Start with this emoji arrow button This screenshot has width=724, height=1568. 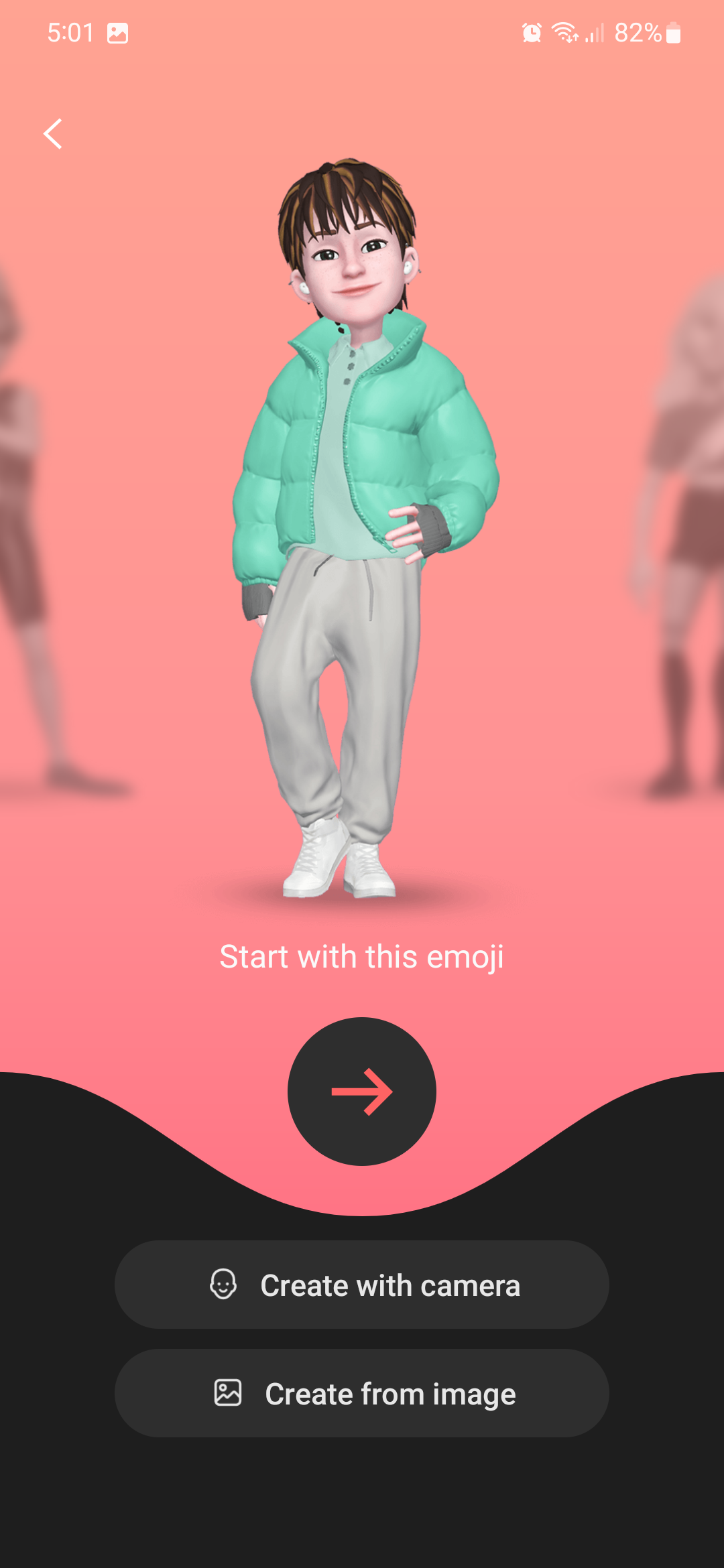coord(362,1091)
